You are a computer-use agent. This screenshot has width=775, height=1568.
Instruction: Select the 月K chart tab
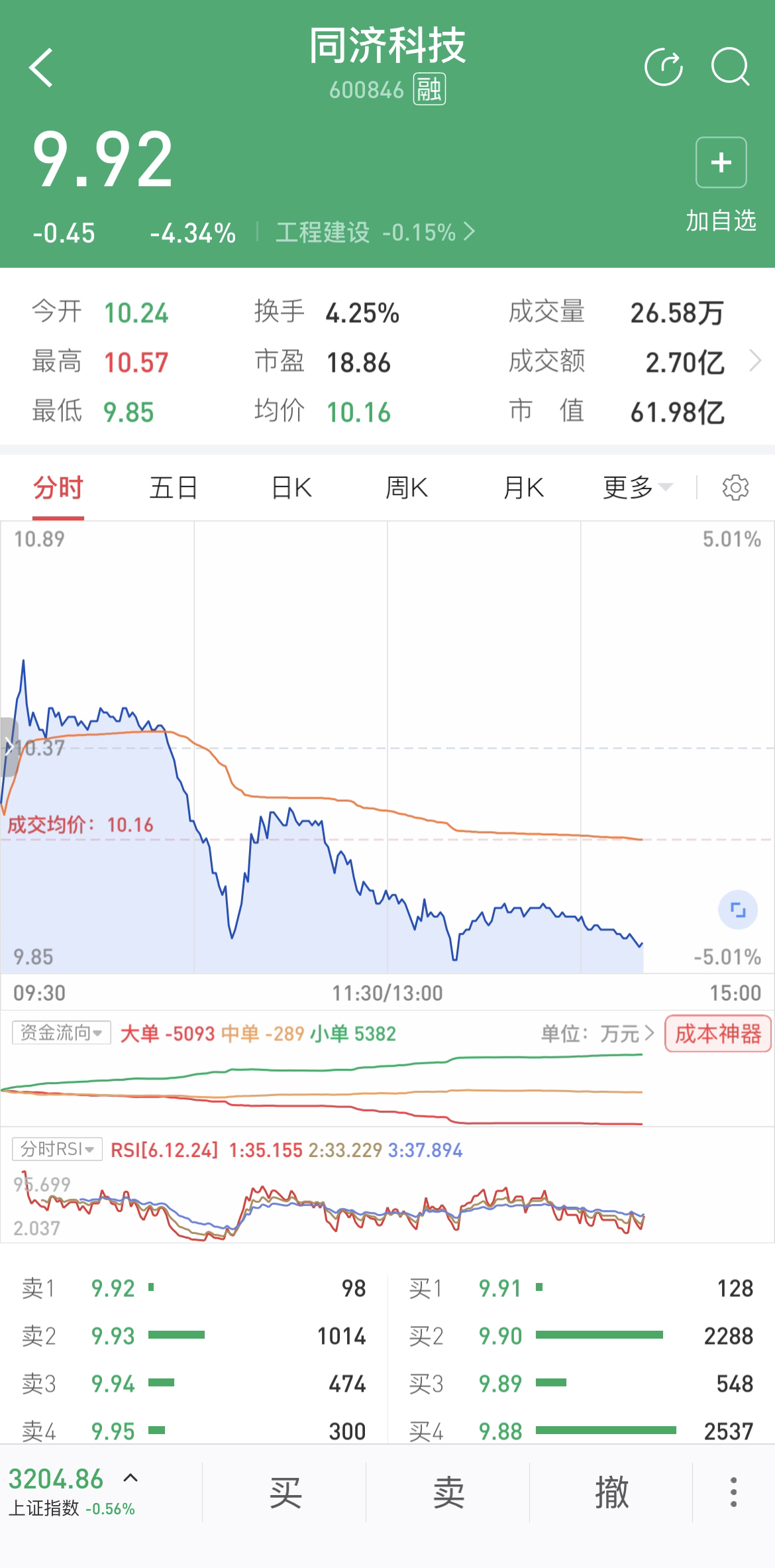523,488
